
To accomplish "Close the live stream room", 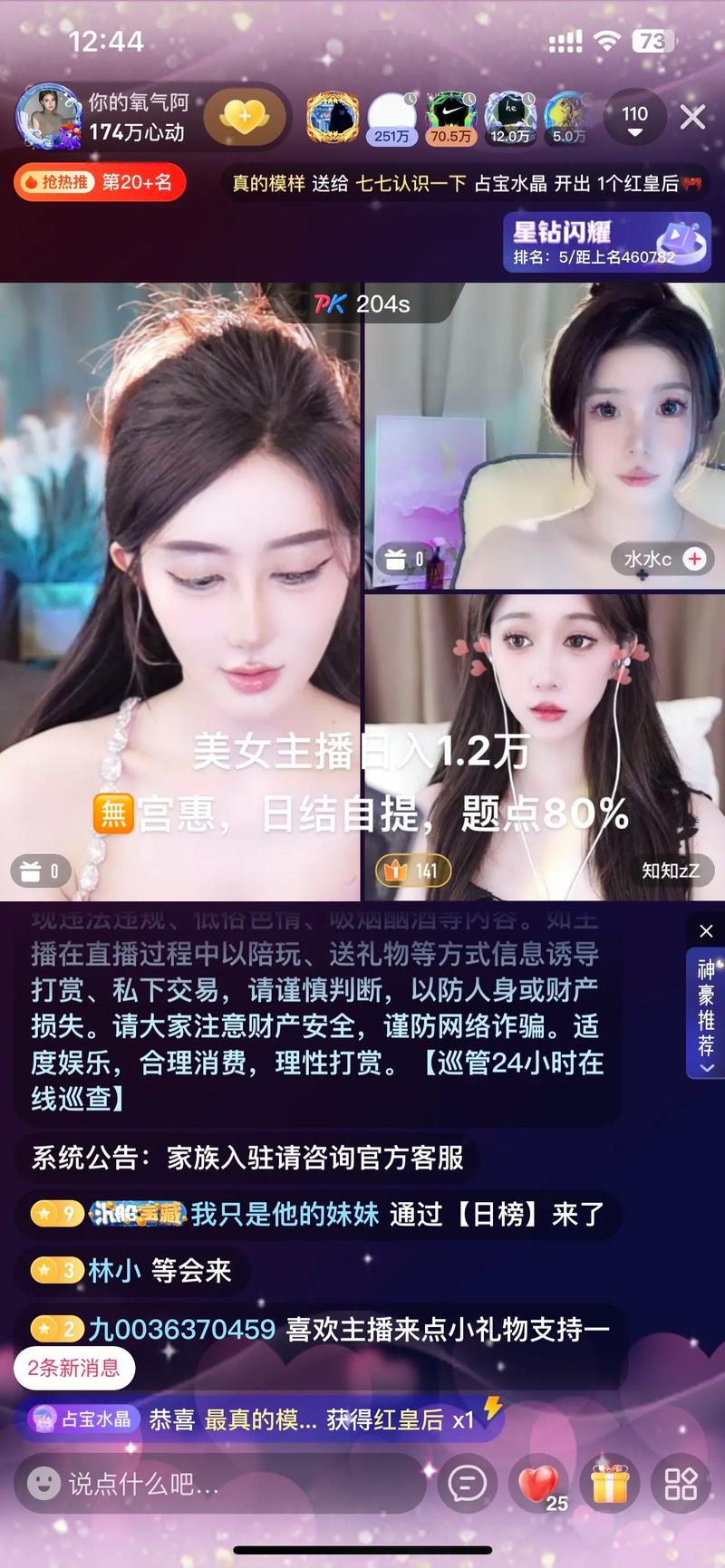I will (x=692, y=117).
